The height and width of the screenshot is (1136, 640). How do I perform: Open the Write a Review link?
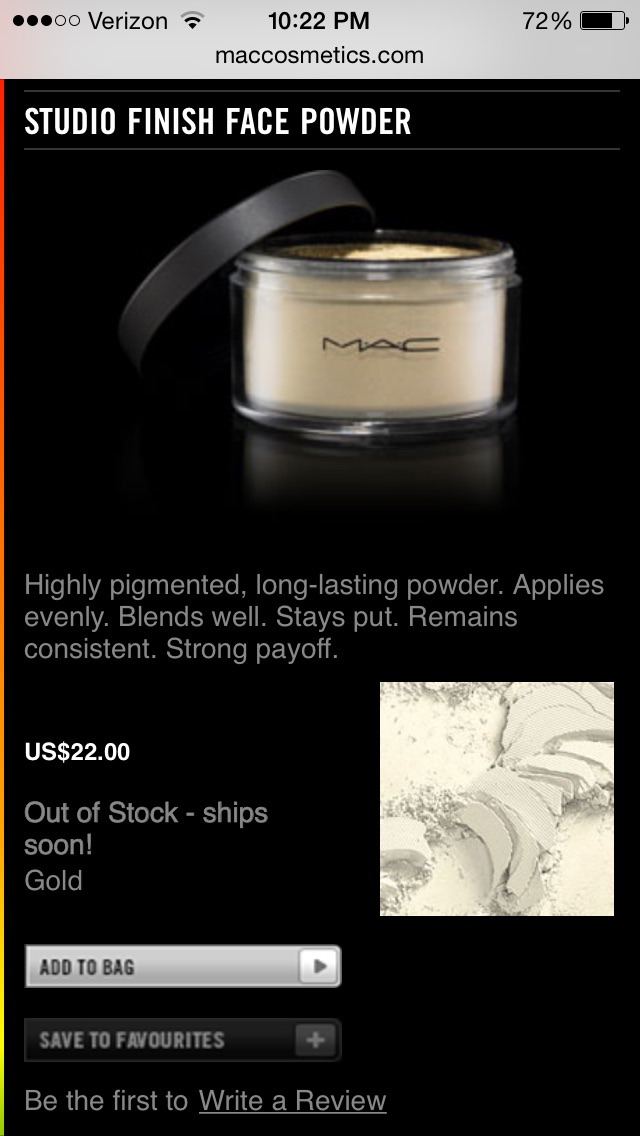292,1101
